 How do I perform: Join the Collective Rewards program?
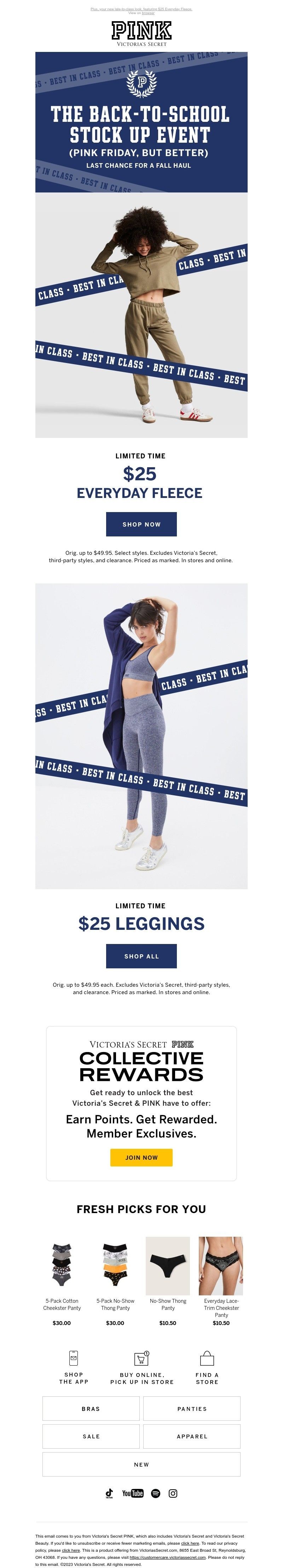pos(141,1157)
